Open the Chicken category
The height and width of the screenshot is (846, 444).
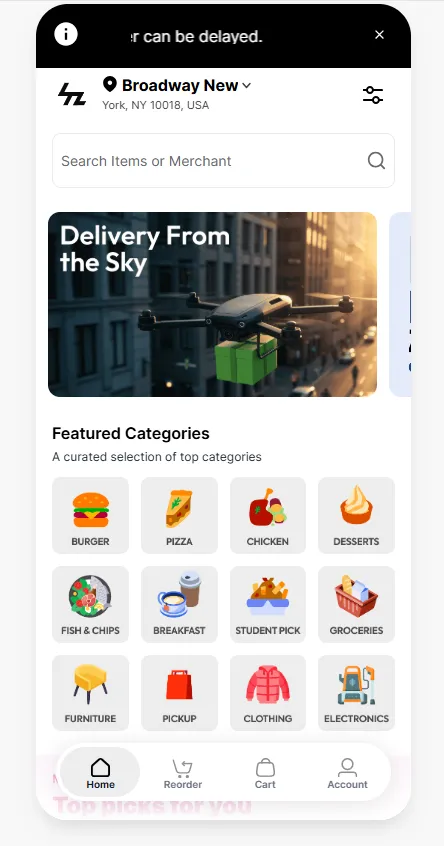tap(268, 515)
